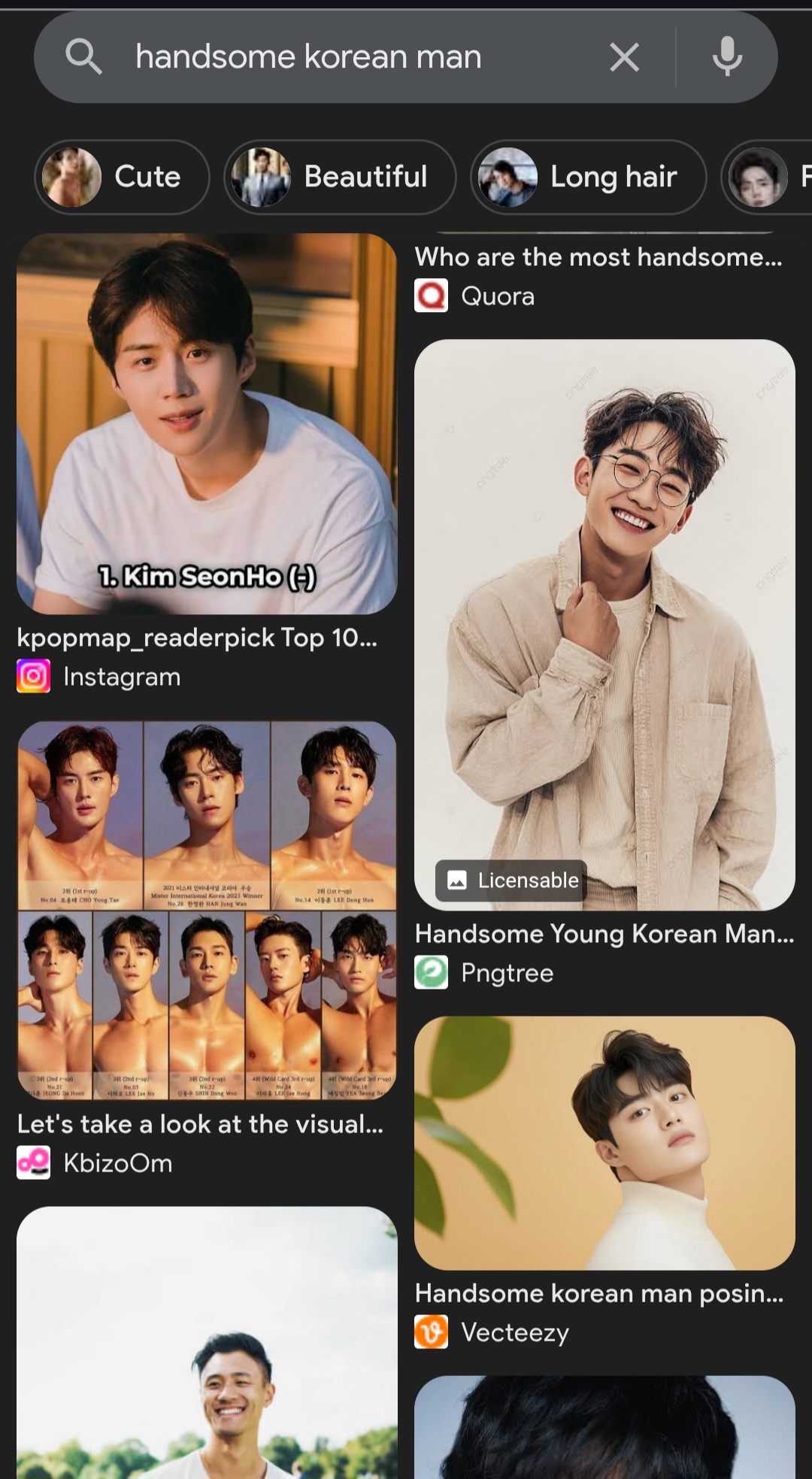Image resolution: width=812 pixels, height=1479 pixels.
Task: Tap the search field showing handsome korean man
Action: [x=353, y=57]
